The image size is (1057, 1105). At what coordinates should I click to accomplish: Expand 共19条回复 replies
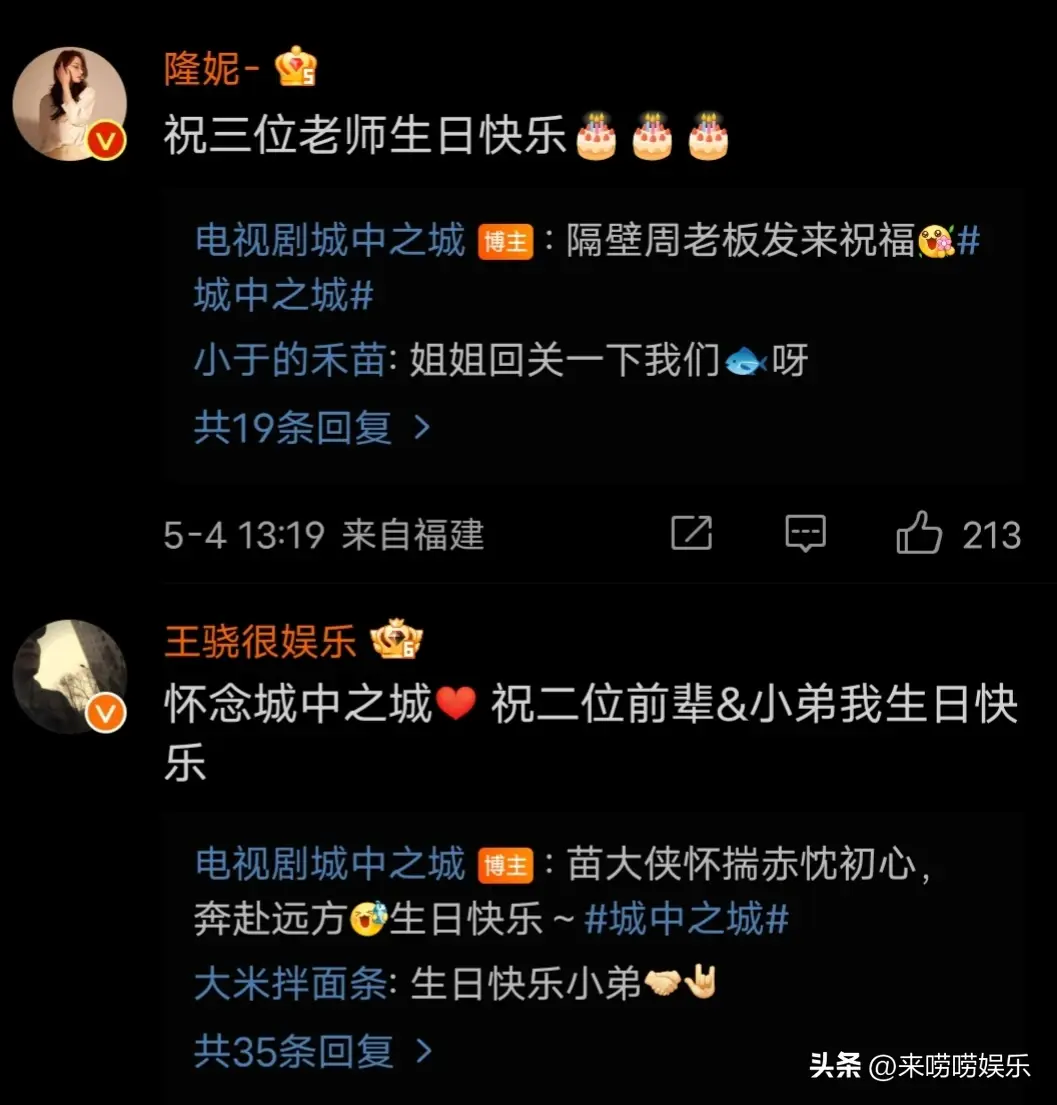click(312, 428)
